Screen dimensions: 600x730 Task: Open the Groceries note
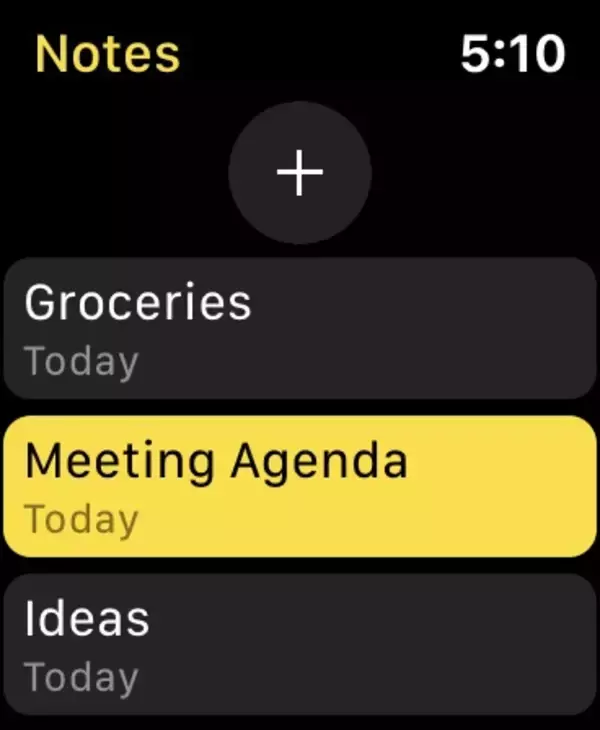pyautogui.click(x=300, y=328)
